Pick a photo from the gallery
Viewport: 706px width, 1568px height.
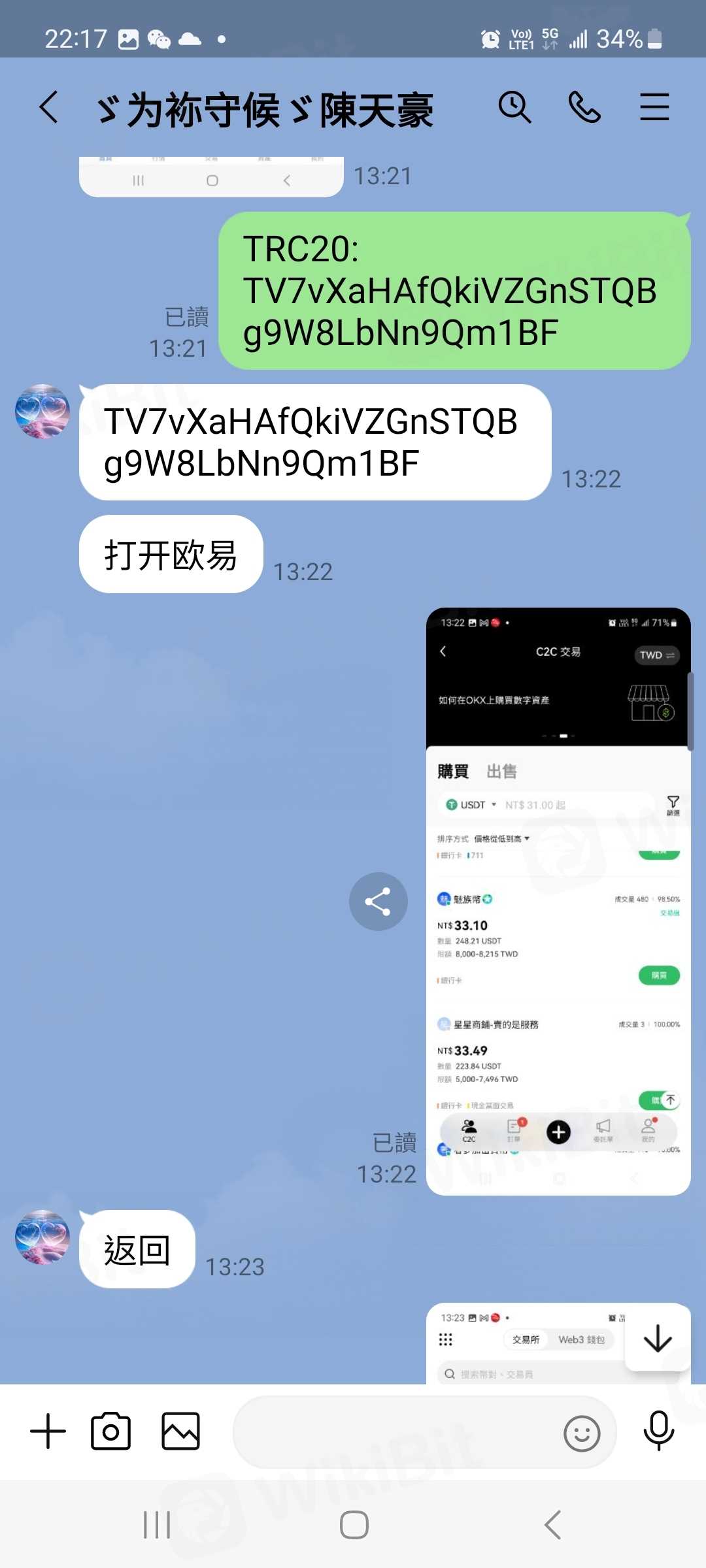pyautogui.click(x=180, y=1431)
